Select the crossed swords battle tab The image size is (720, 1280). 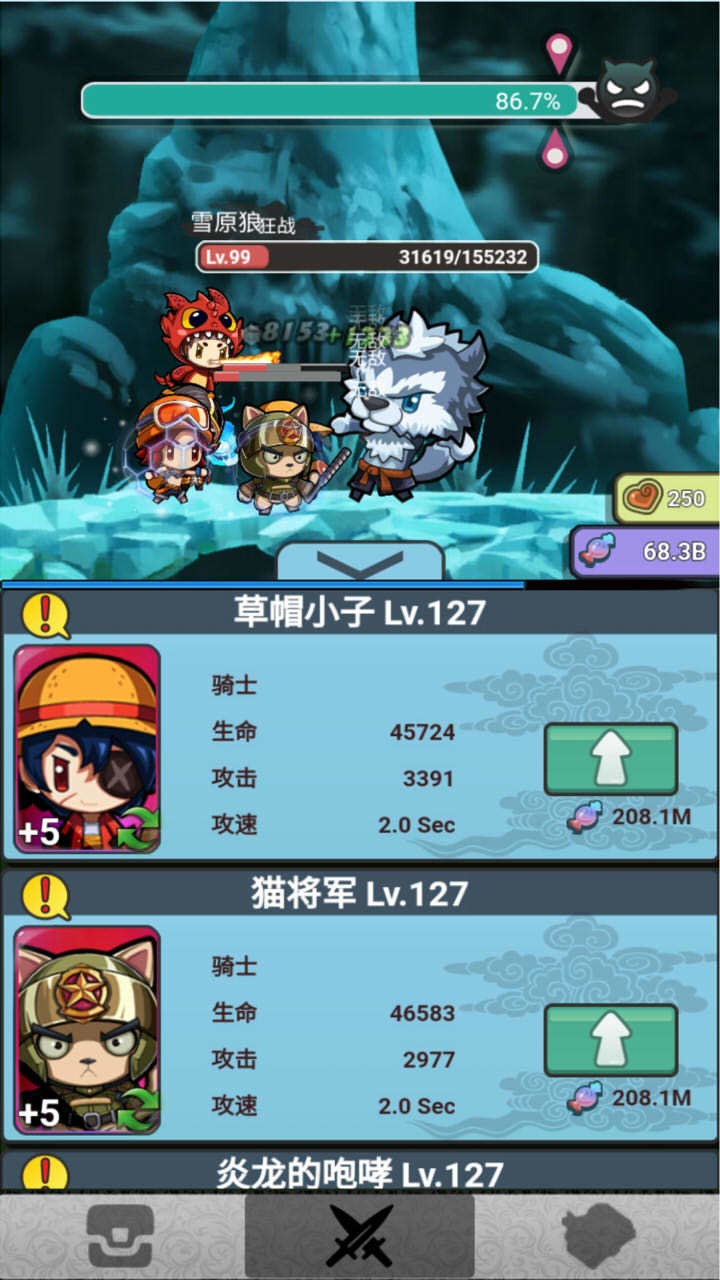(360, 1236)
